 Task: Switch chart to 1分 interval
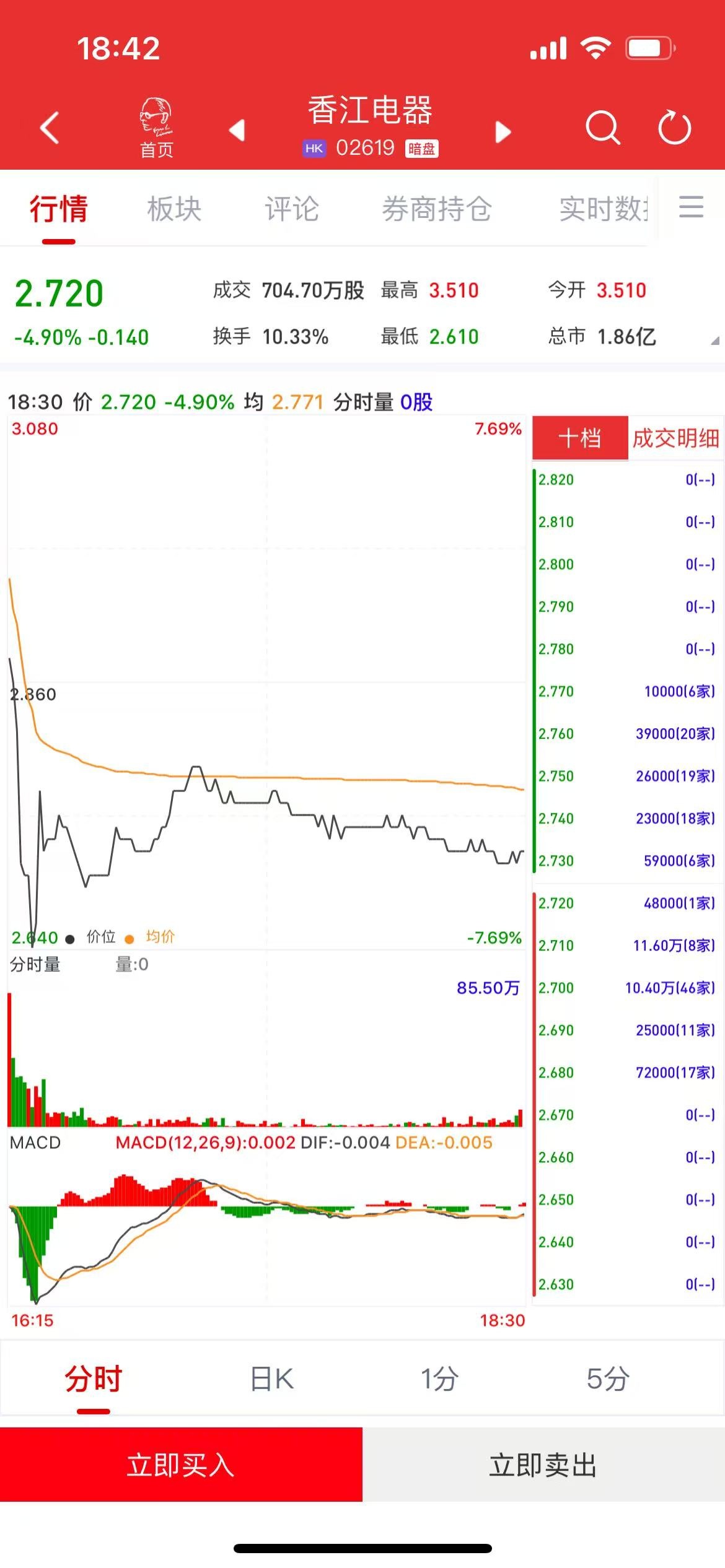[439, 1379]
